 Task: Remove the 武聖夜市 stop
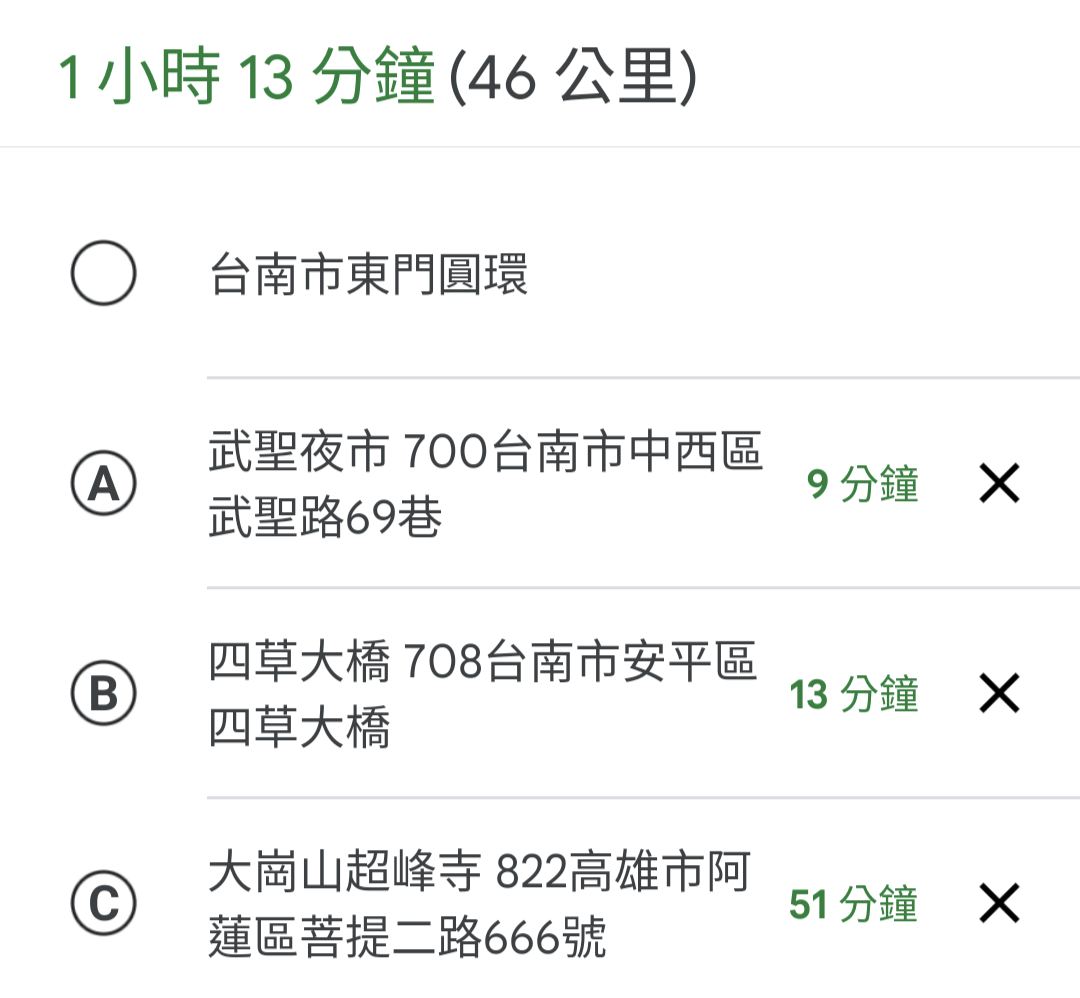998,485
